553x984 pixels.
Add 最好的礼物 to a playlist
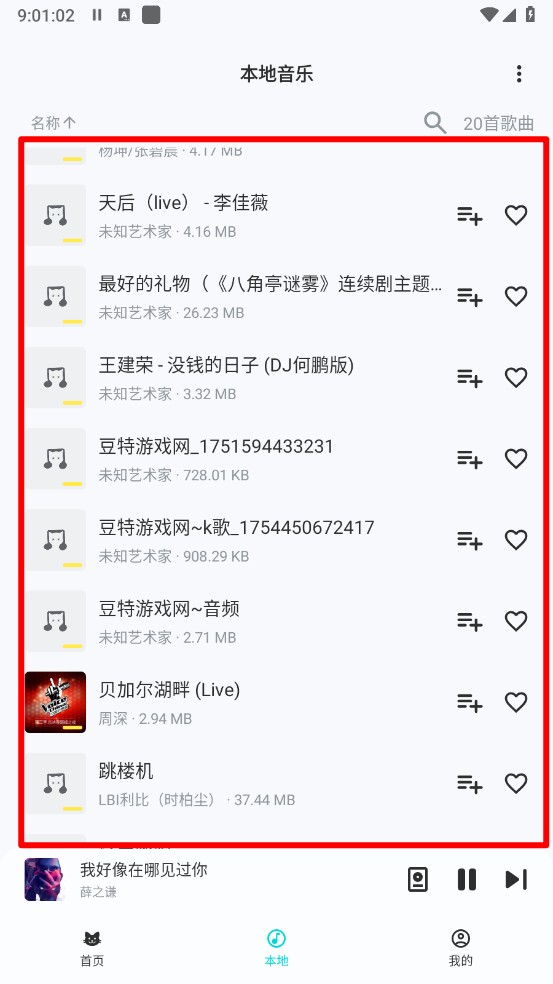[x=470, y=296]
